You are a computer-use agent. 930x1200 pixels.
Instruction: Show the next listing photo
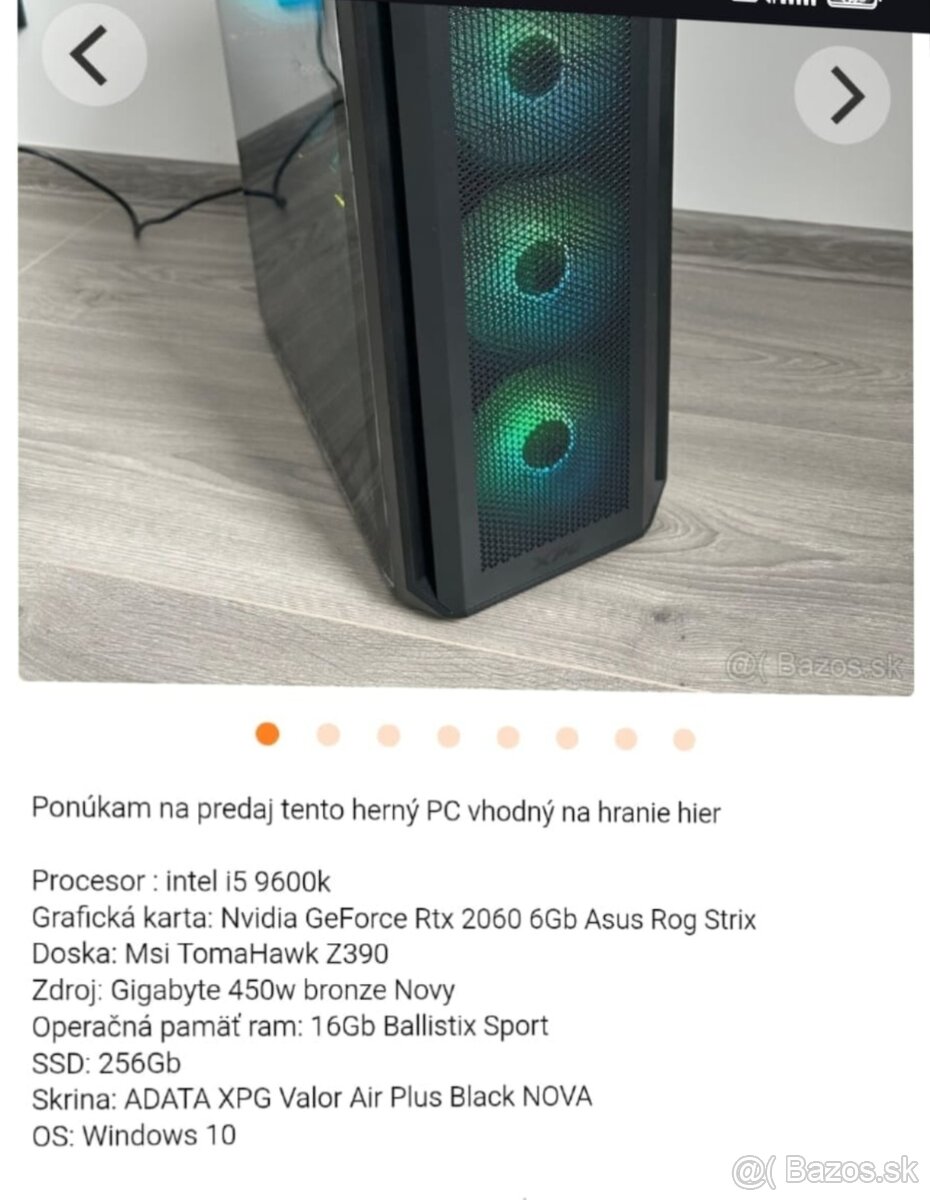click(x=842, y=95)
